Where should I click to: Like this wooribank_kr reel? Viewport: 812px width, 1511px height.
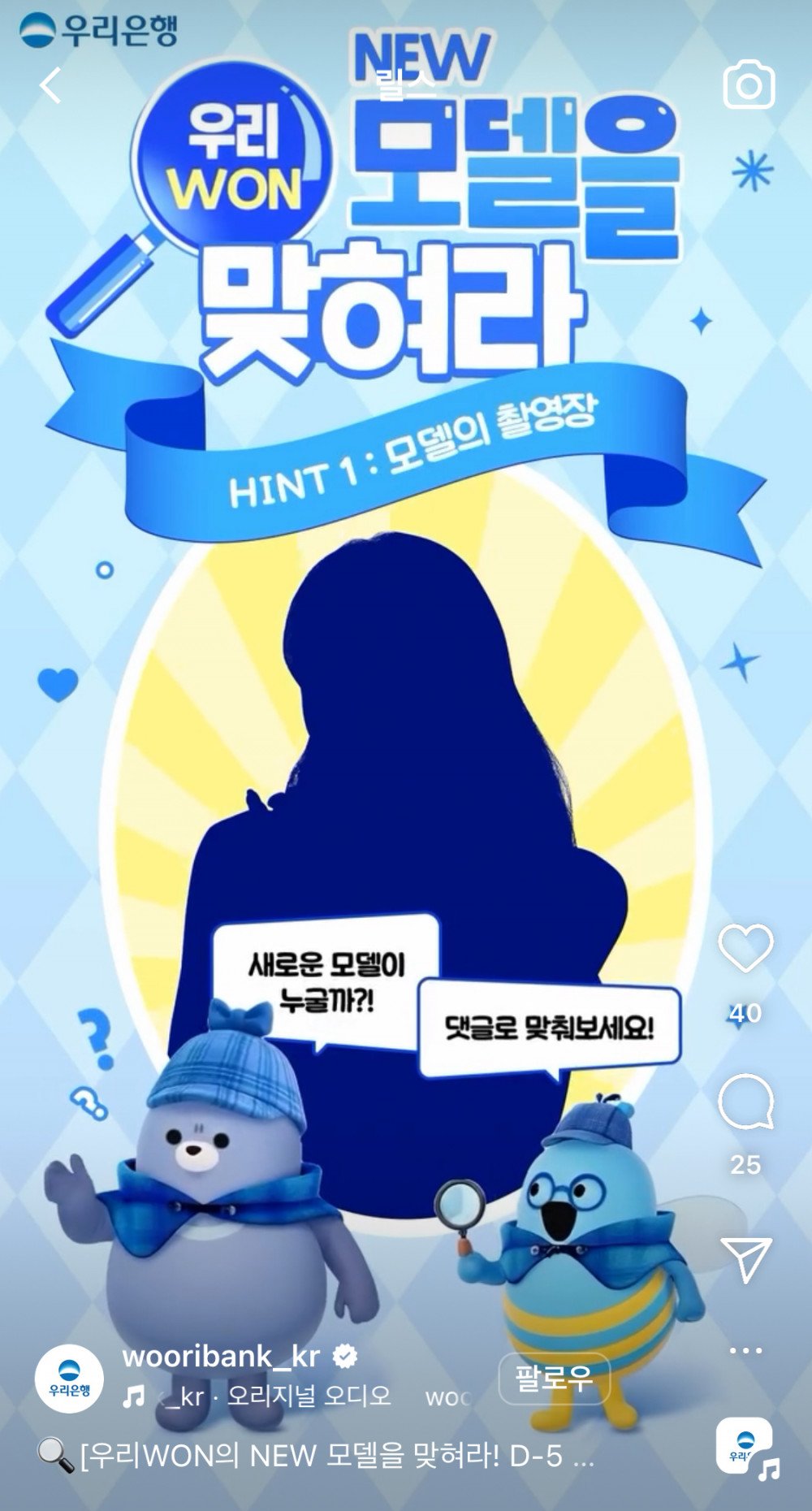click(745, 949)
